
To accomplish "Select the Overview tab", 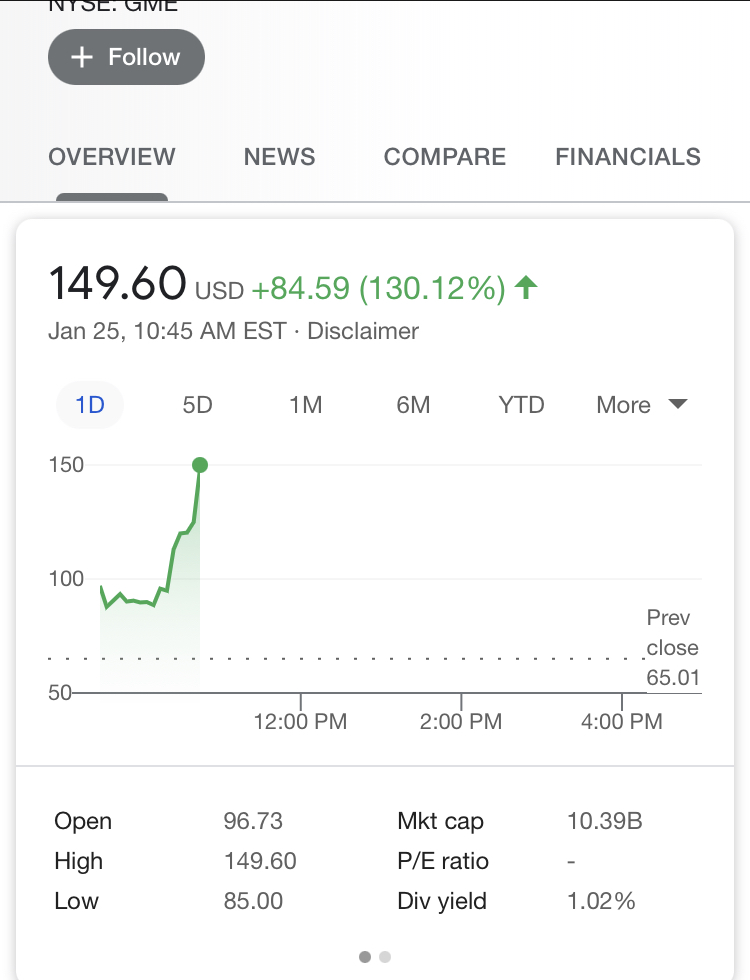I will pyautogui.click(x=111, y=157).
